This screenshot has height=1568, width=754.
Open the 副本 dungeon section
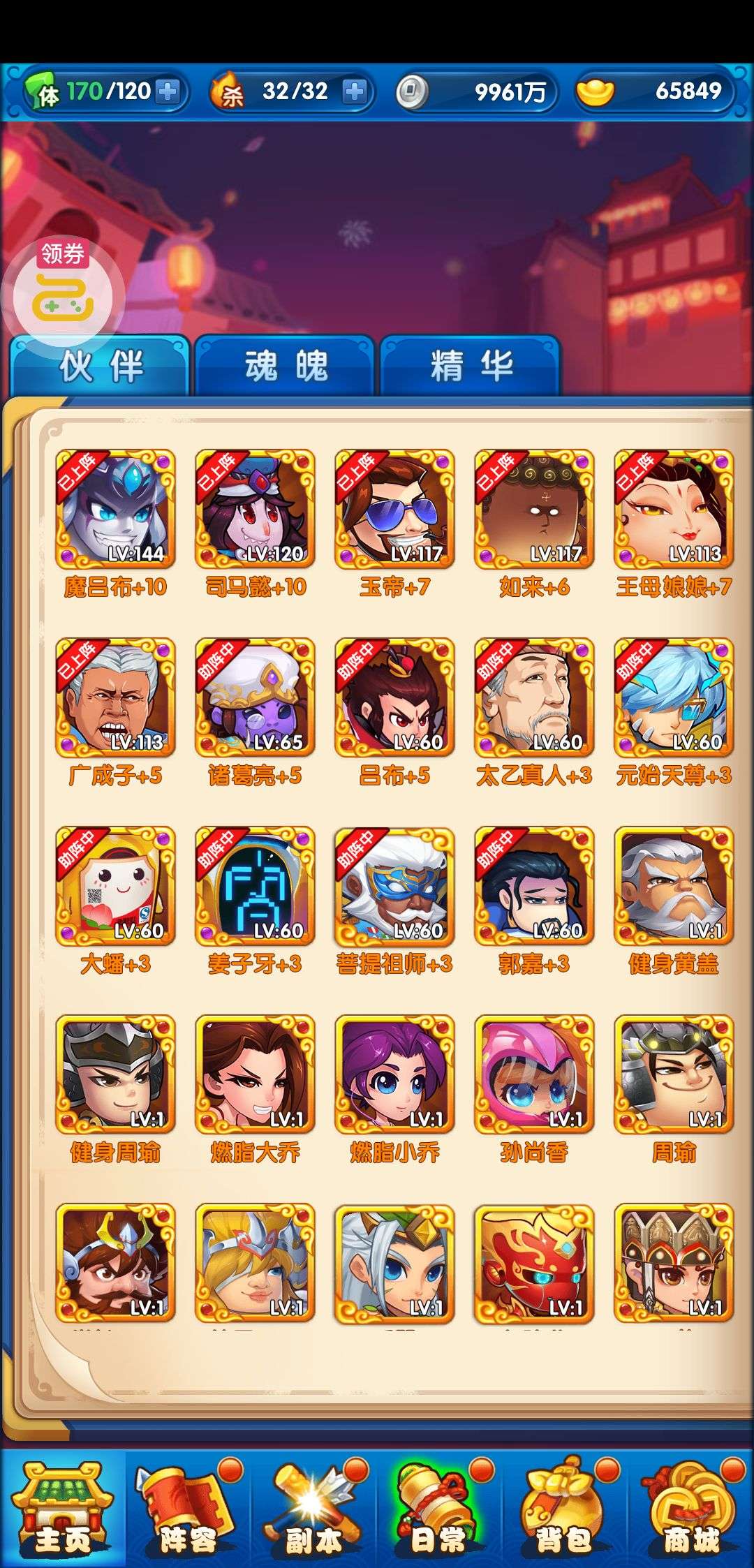[314, 1508]
